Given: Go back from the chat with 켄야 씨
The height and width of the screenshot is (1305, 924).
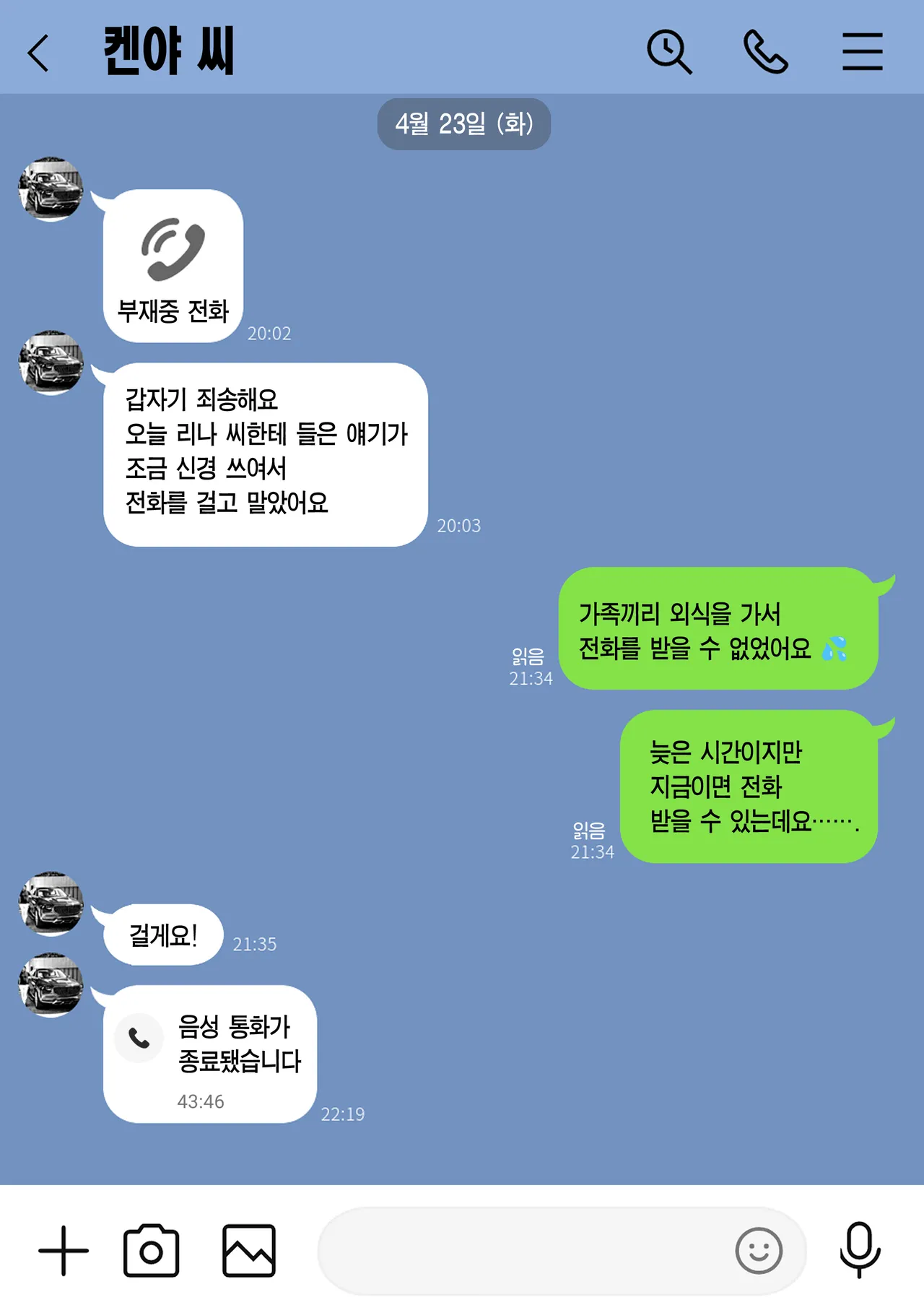Looking at the screenshot, I should click(38, 53).
